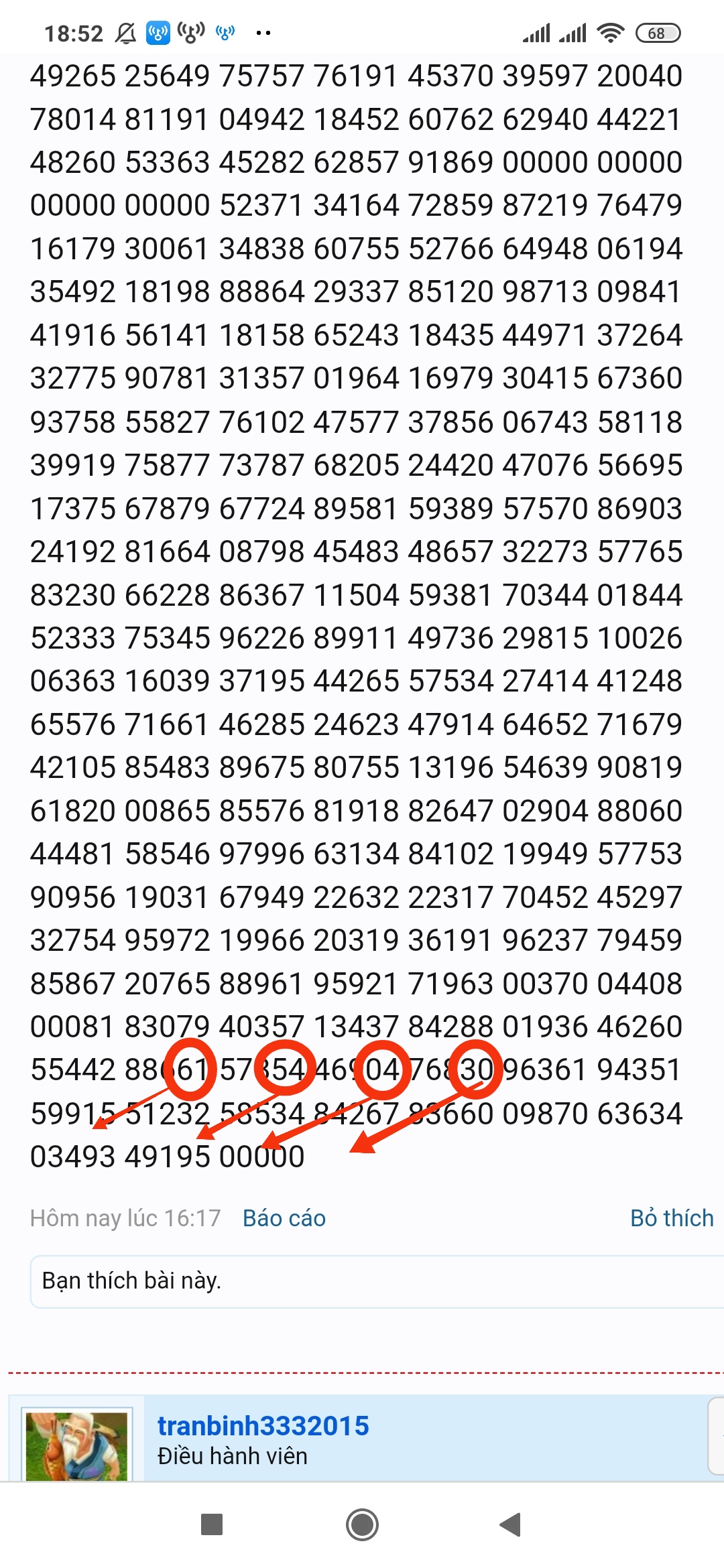This screenshot has width=724, height=1568.
Task: Tap Bỏ thích to unlike the post
Action: tap(672, 1218)
